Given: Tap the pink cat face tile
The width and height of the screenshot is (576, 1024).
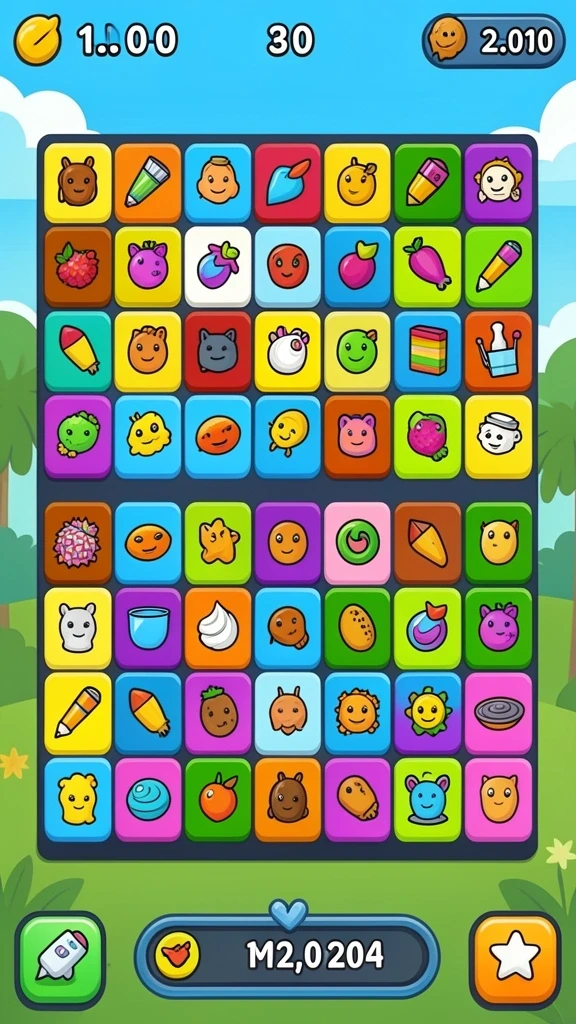Looking at the screenshot, I should pyautogui.click(x=357, y=436).
